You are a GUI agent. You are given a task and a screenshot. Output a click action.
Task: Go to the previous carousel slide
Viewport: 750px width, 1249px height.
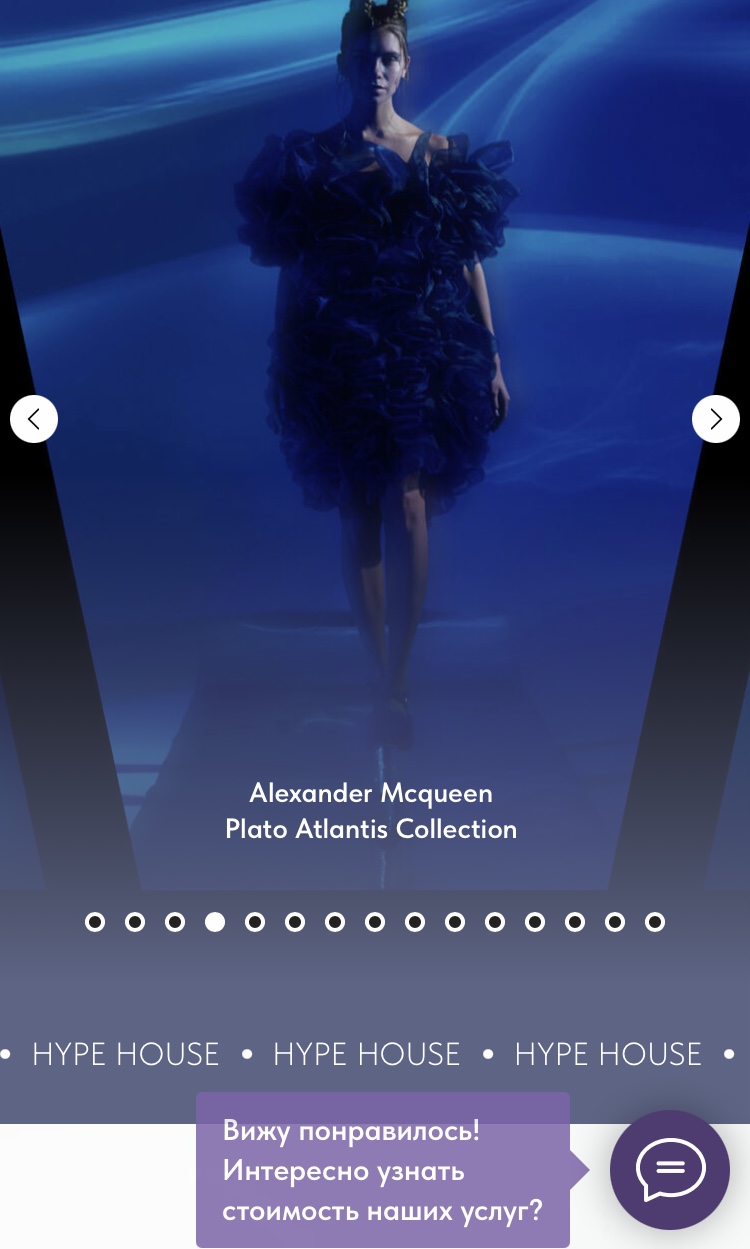point(34,419)
